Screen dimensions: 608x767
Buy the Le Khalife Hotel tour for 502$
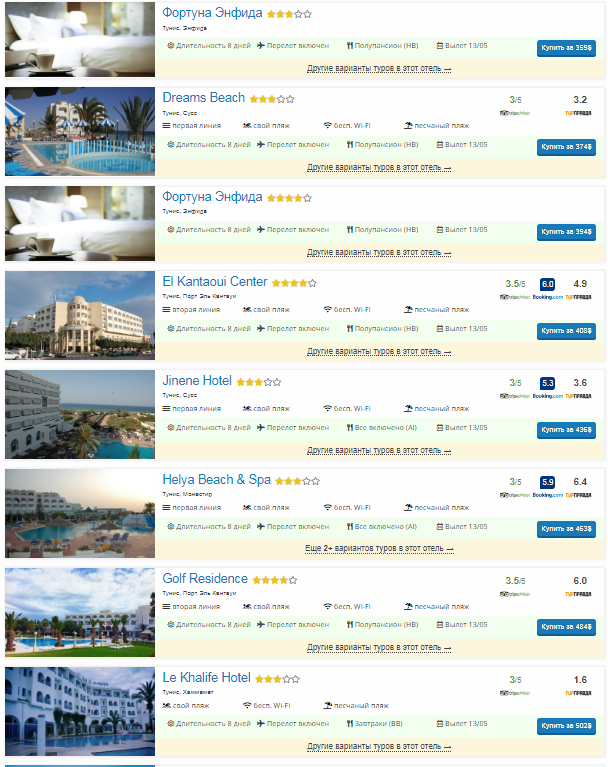[x=566, y=726]
